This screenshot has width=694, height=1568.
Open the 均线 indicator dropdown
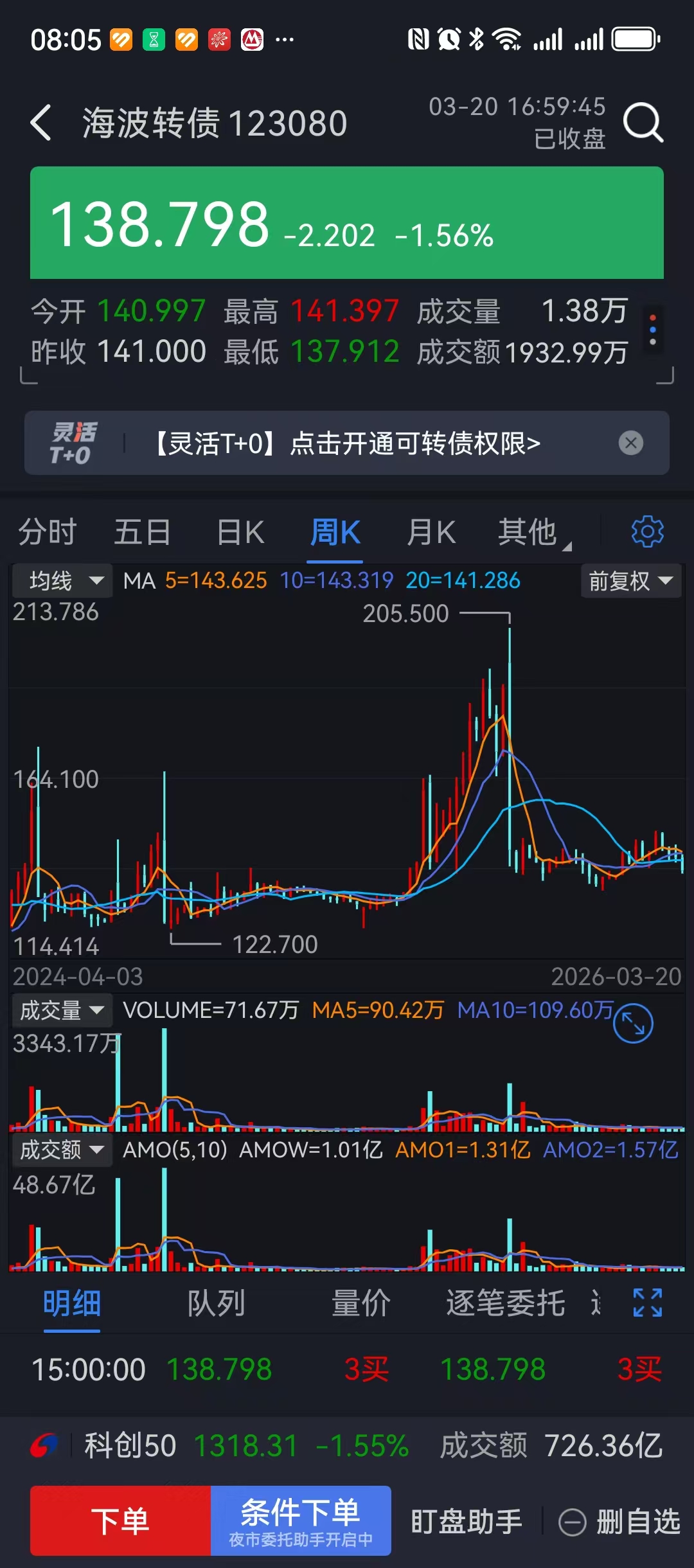pyautogui.click(x=62, y=581)
